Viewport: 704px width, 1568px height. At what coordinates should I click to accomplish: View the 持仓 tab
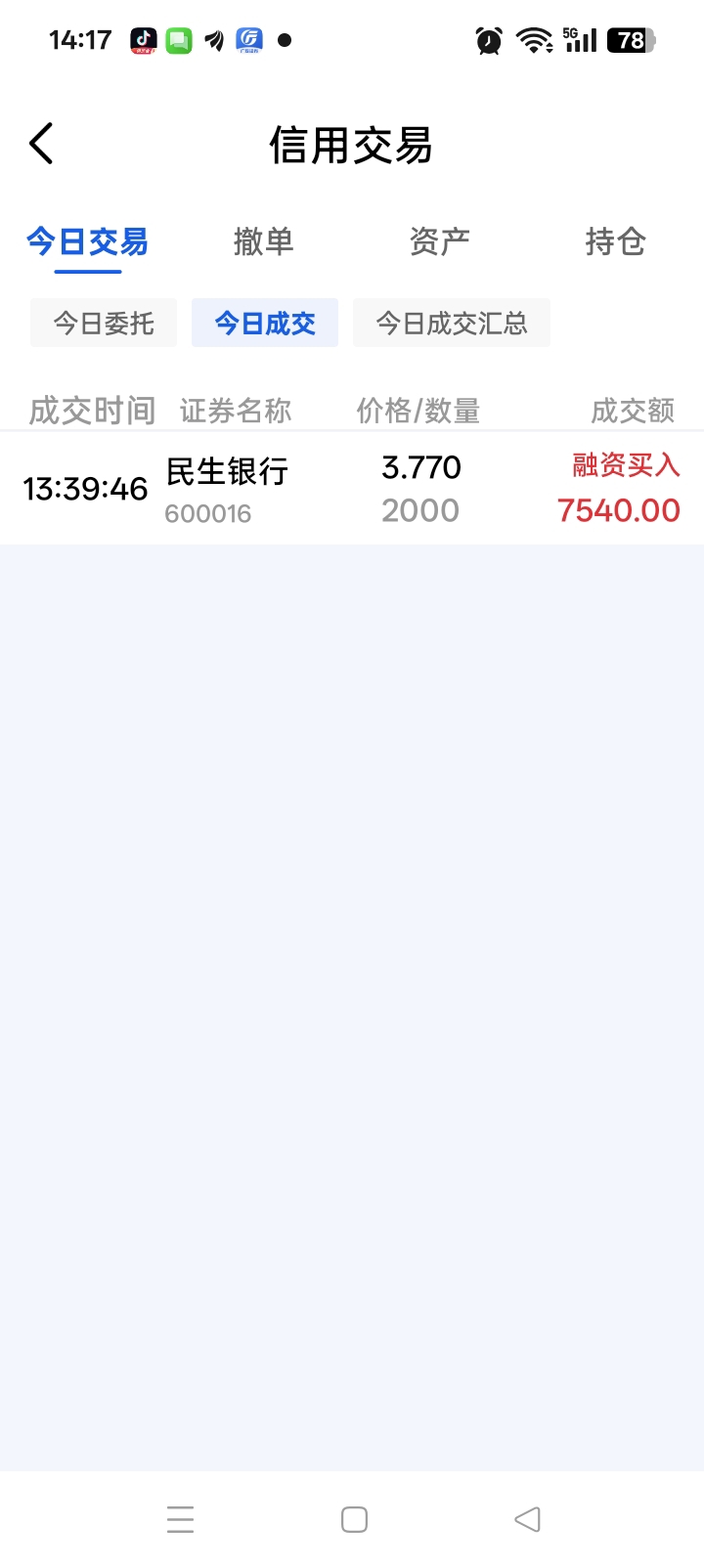[x=615, y=241]
